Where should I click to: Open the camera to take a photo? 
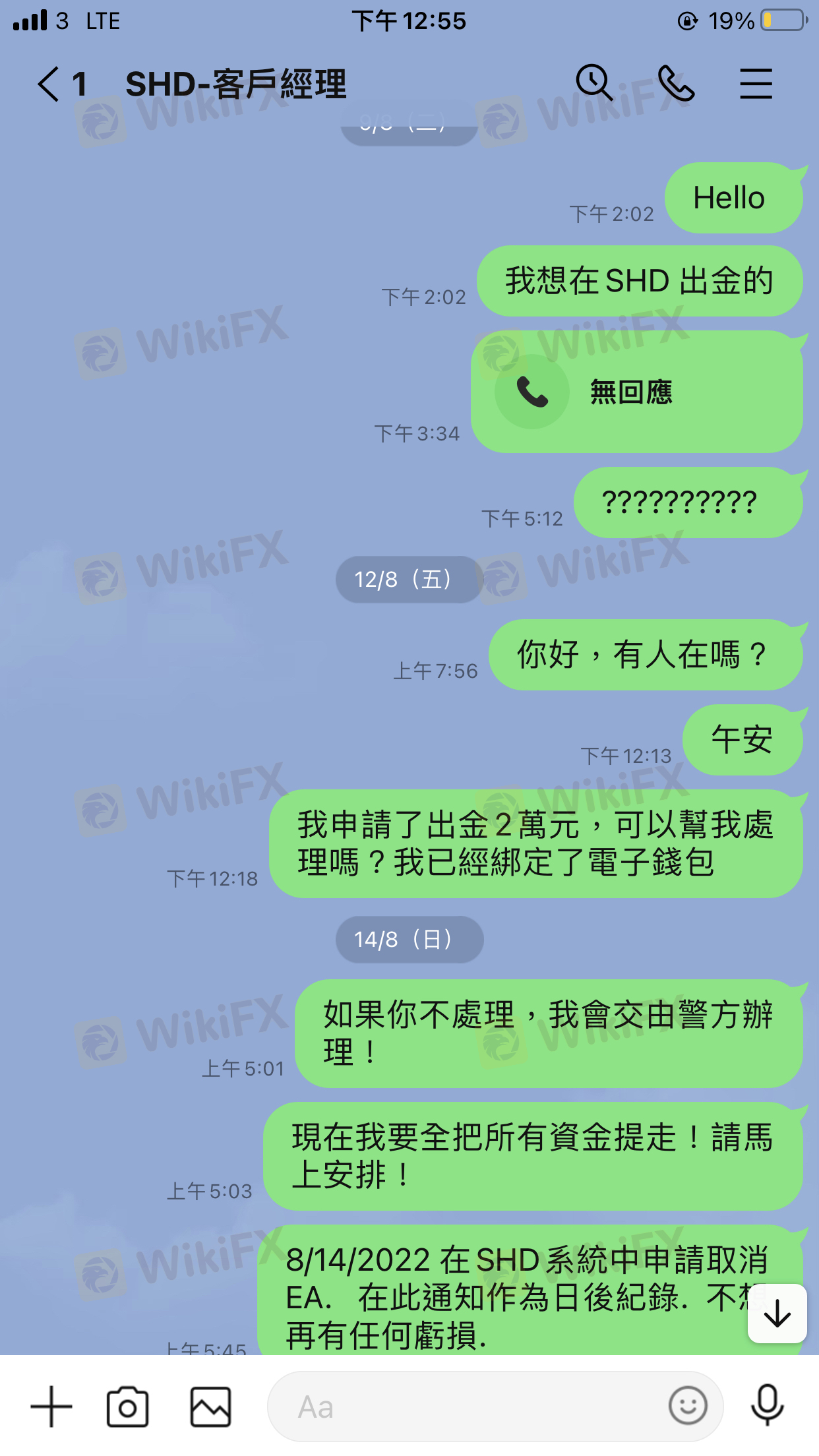127,1407
